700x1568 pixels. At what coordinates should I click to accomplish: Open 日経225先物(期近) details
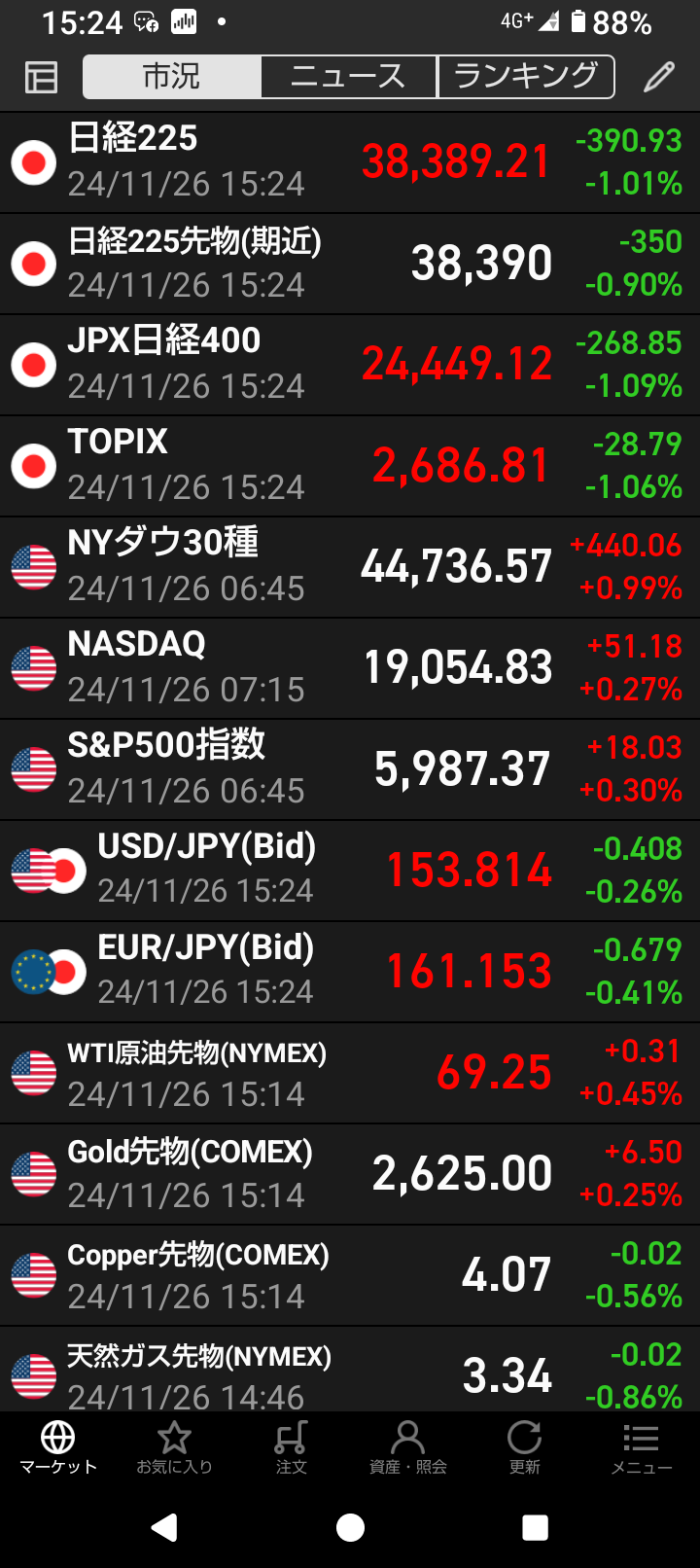(350, 264)
